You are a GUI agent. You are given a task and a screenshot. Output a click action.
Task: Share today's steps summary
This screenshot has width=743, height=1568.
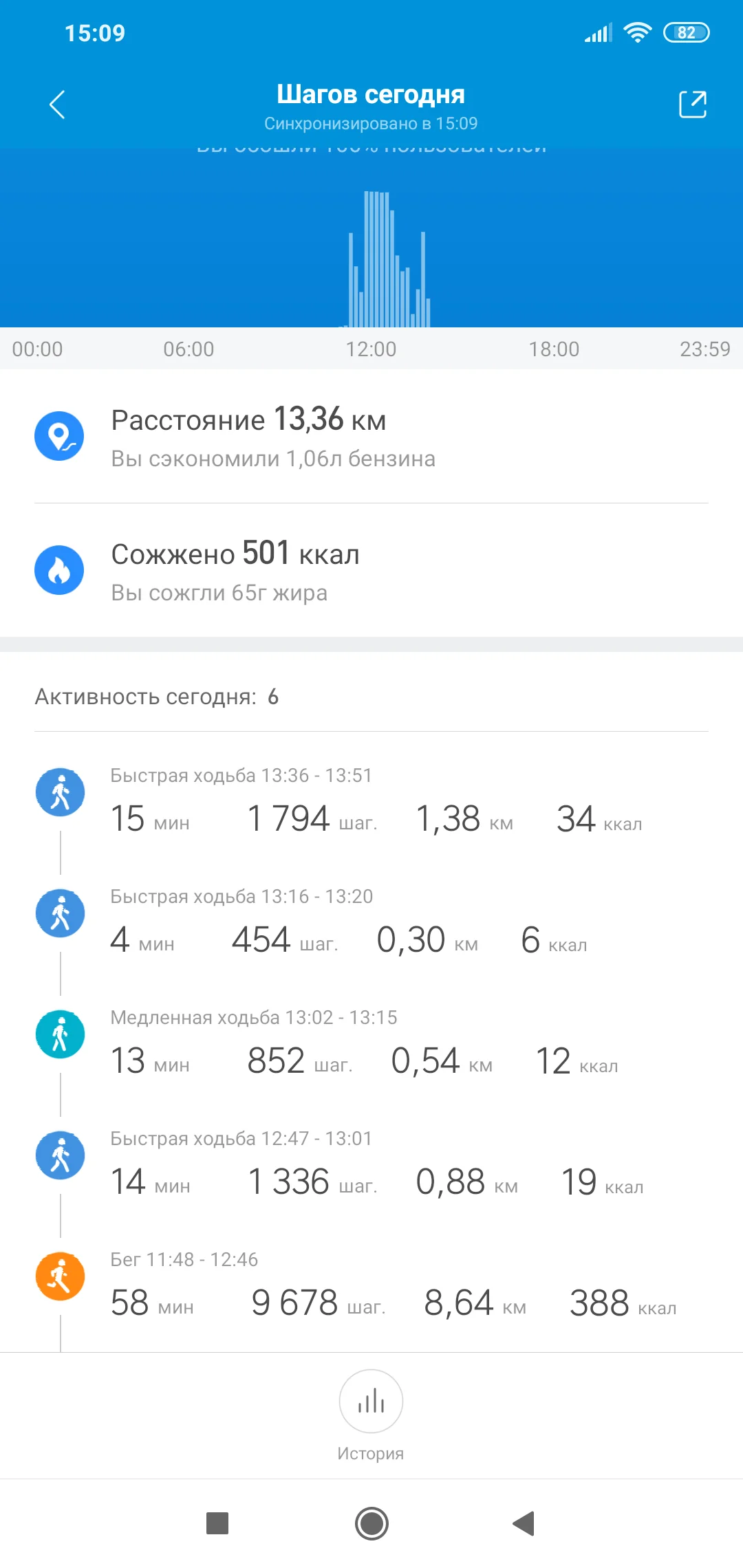pyautogui.click(x=692, y=105)
